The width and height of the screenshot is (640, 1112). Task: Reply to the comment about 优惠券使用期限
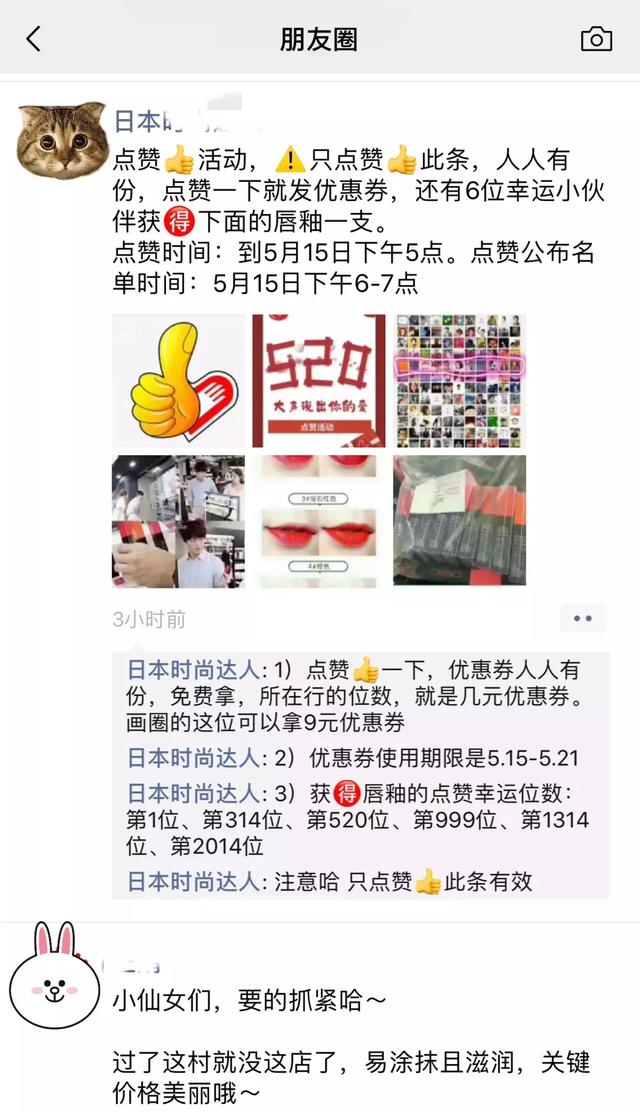[x=430, y=758]
